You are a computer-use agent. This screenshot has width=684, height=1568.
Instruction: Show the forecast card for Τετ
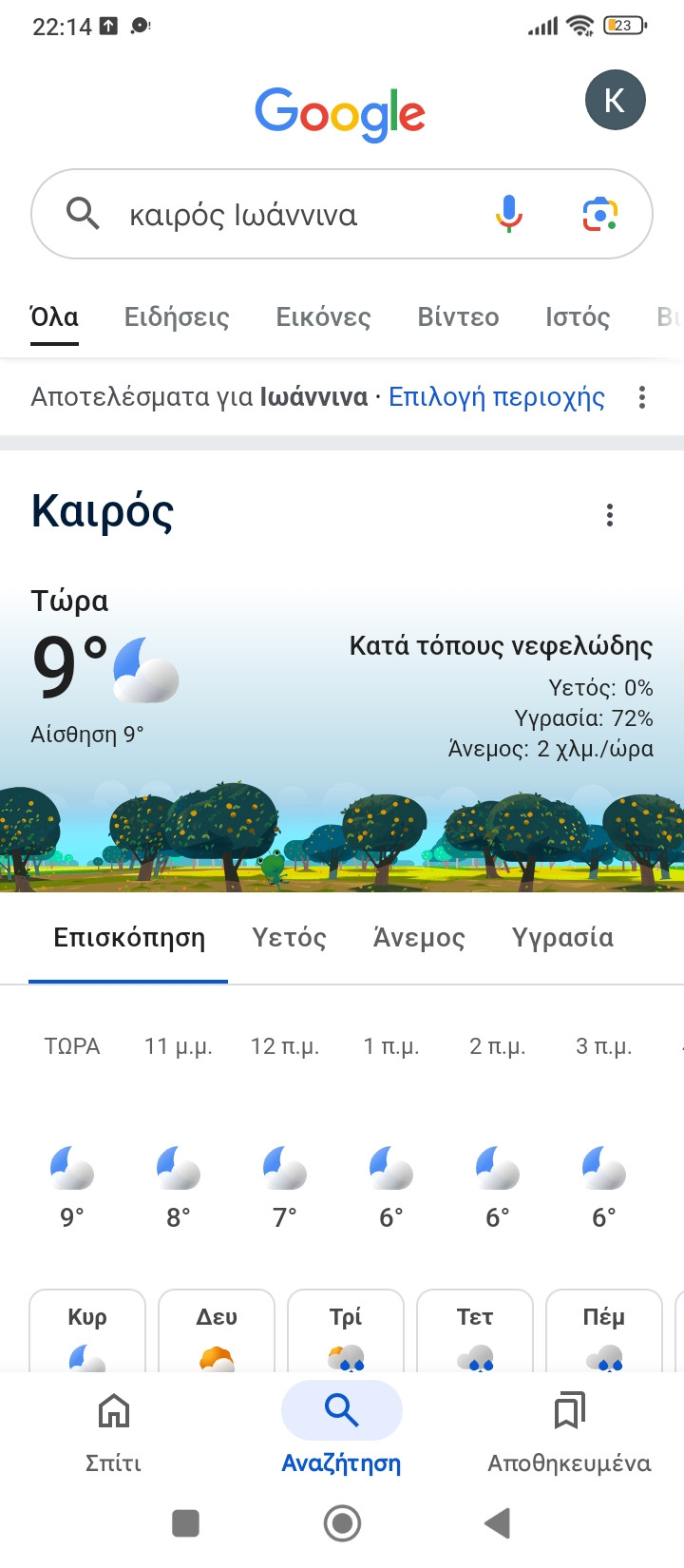pos(475,1332)
